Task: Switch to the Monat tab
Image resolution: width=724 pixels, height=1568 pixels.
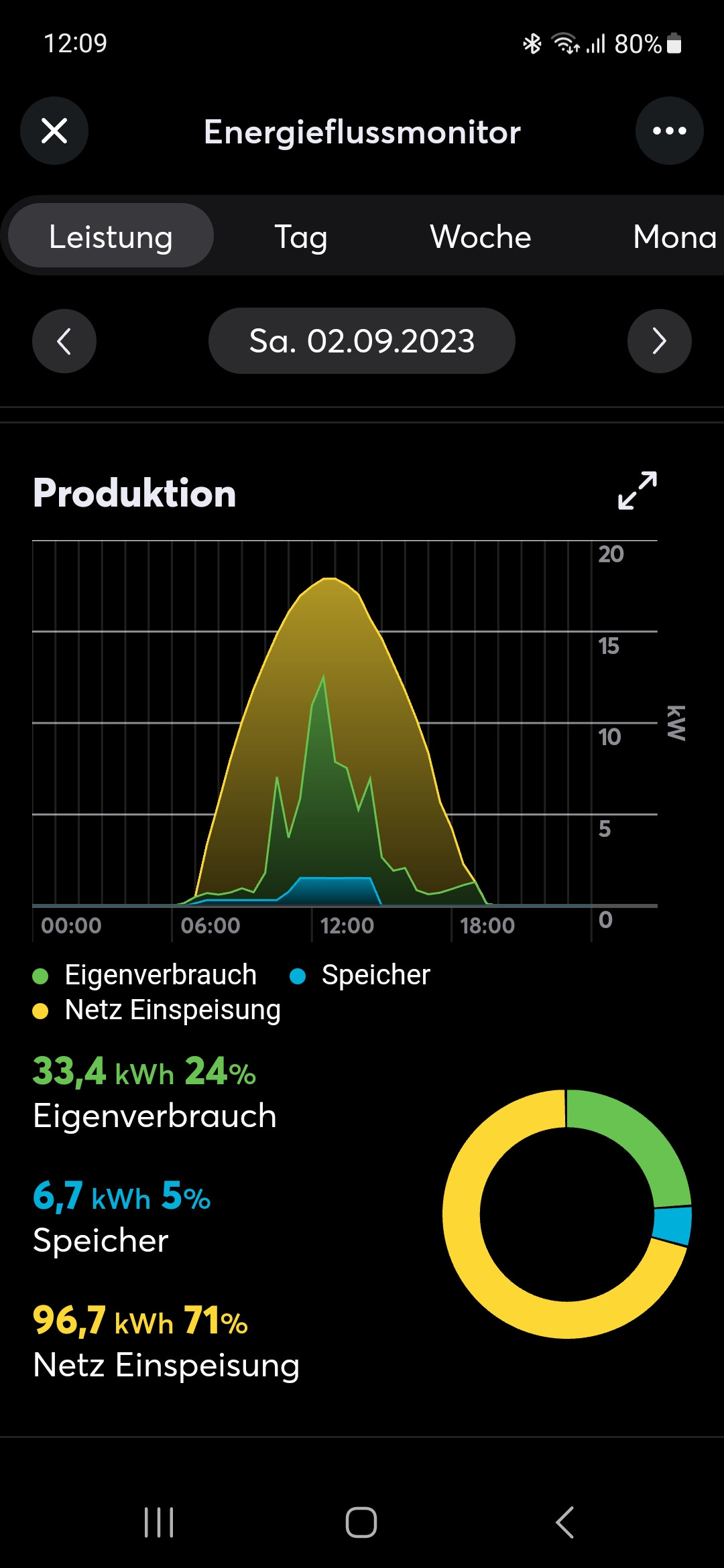Action: pos(675,237)
